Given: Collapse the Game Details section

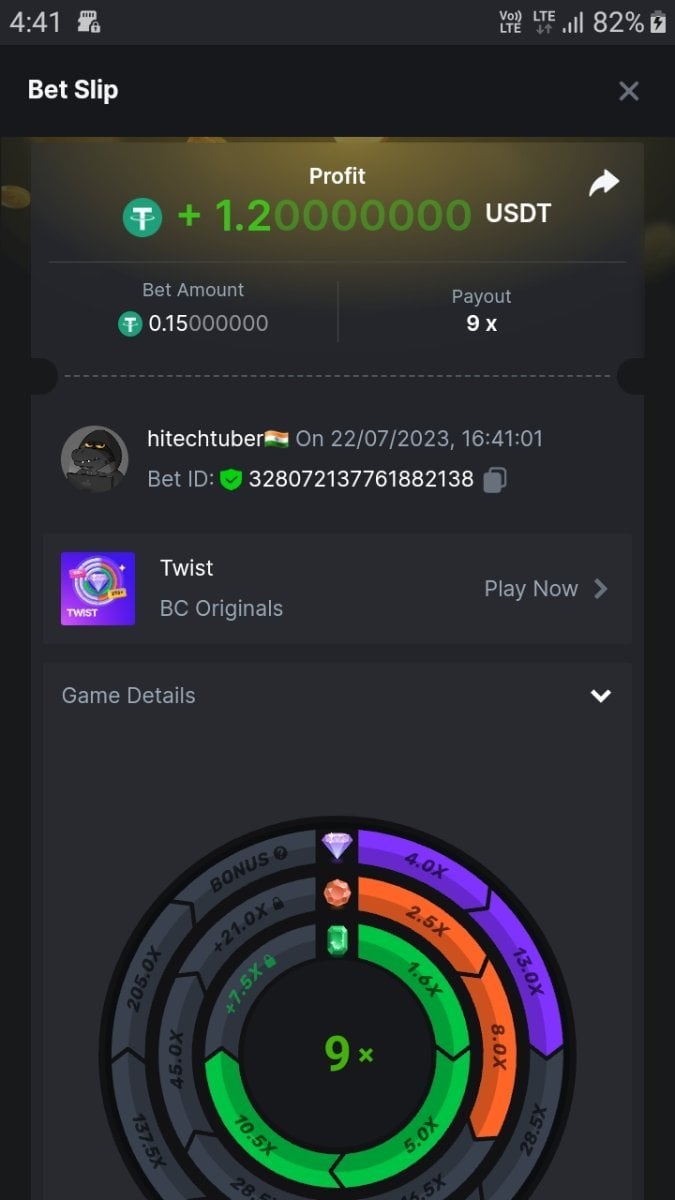Looking at the screenshot, I should (600, 696).
